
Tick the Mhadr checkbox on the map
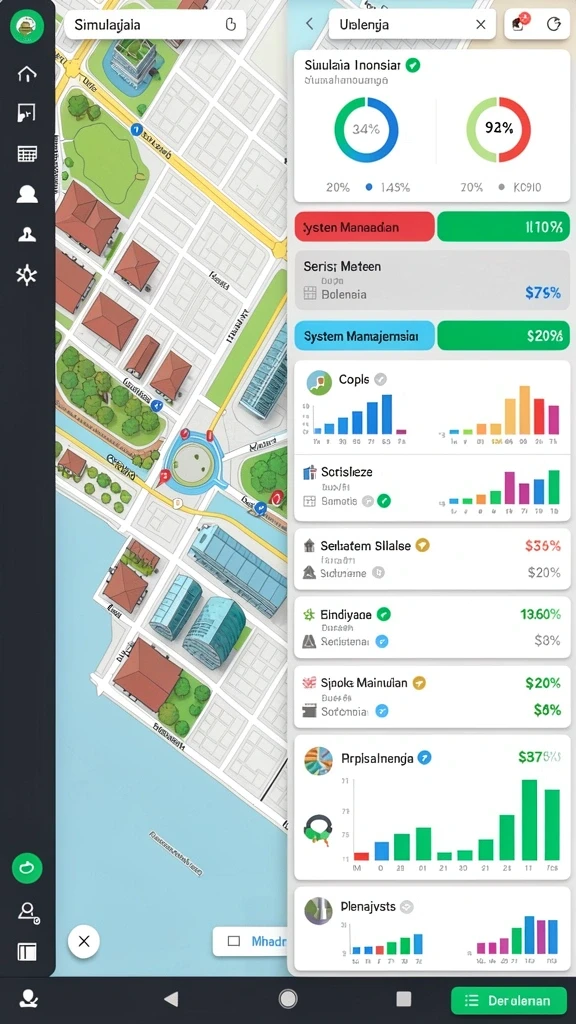coord(234,941)
